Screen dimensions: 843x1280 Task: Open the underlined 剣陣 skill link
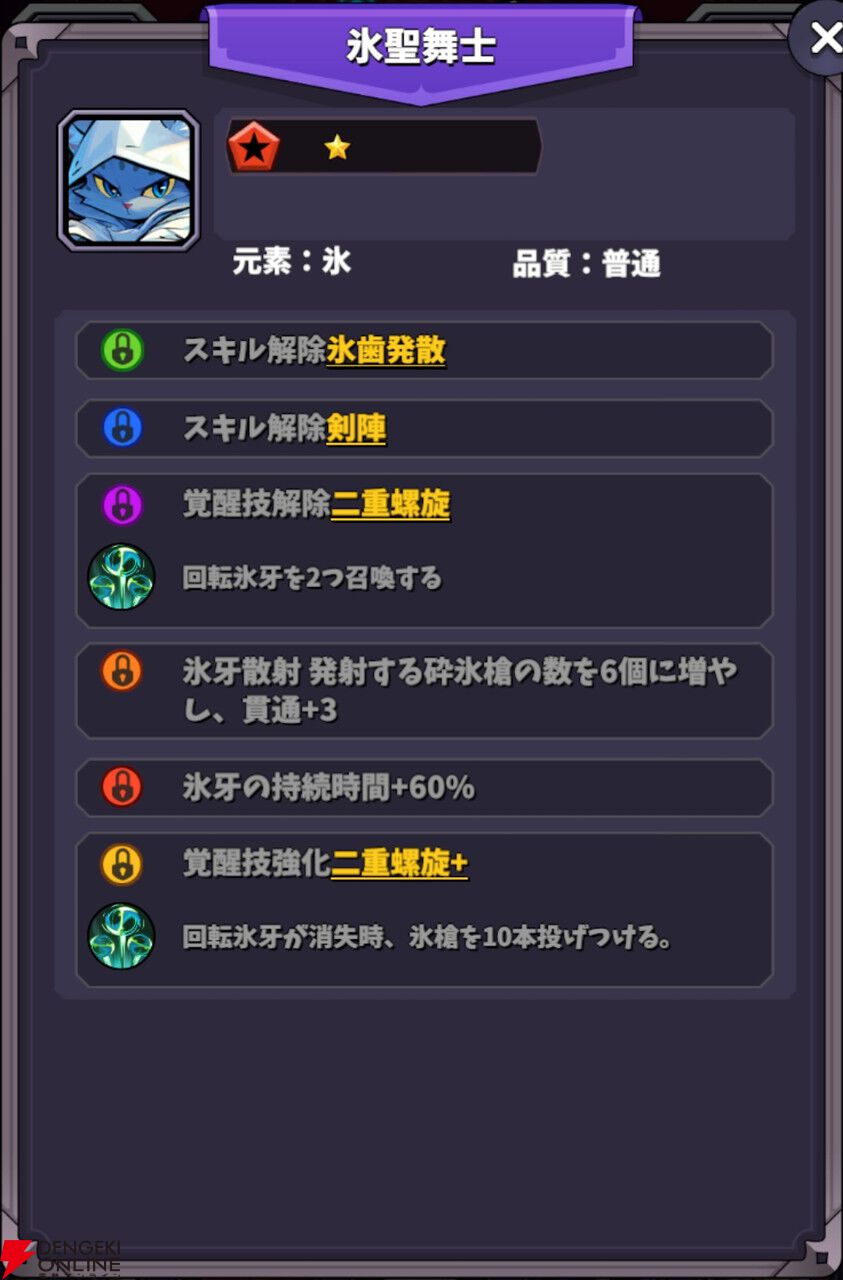click(x=356, y=429)
